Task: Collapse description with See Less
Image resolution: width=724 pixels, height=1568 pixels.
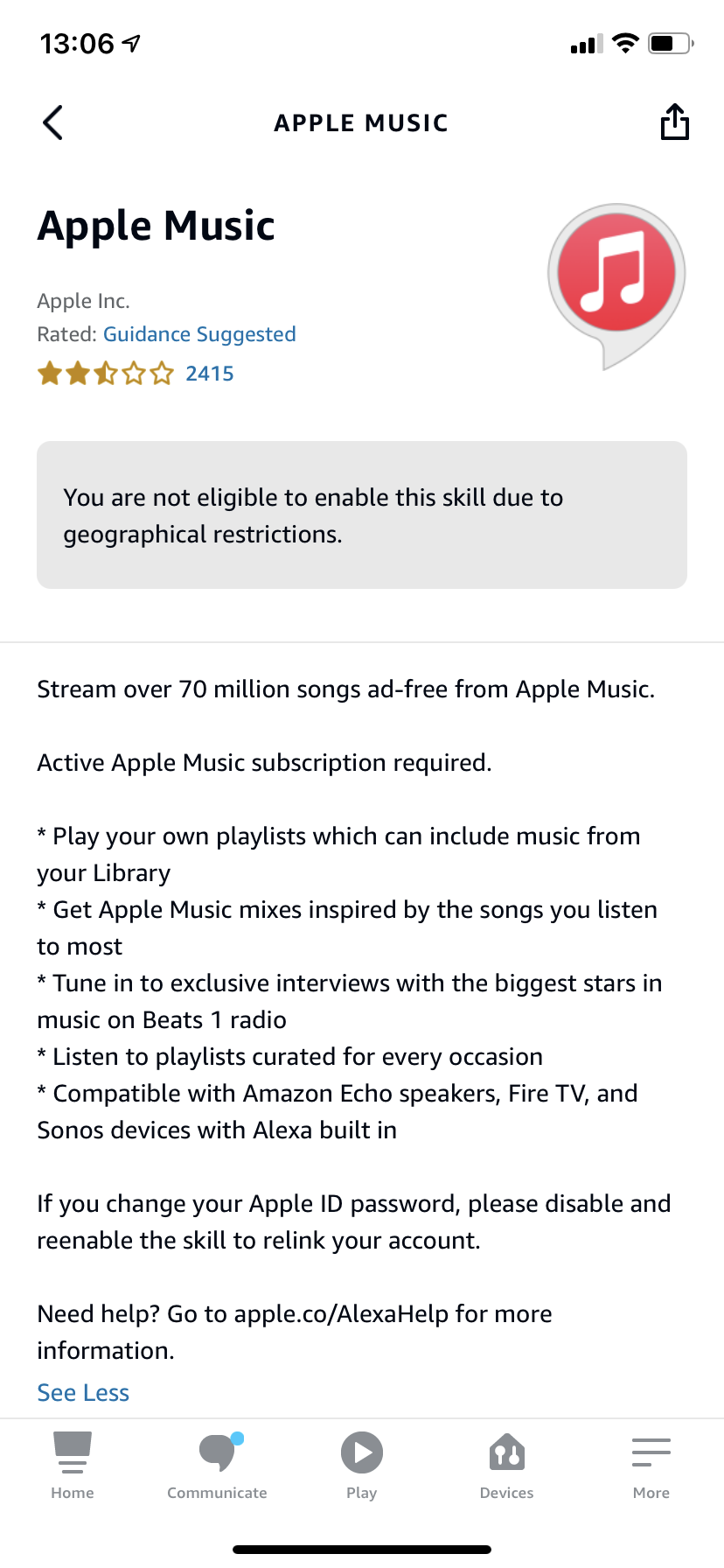Action: click(x=83, y=1392)
